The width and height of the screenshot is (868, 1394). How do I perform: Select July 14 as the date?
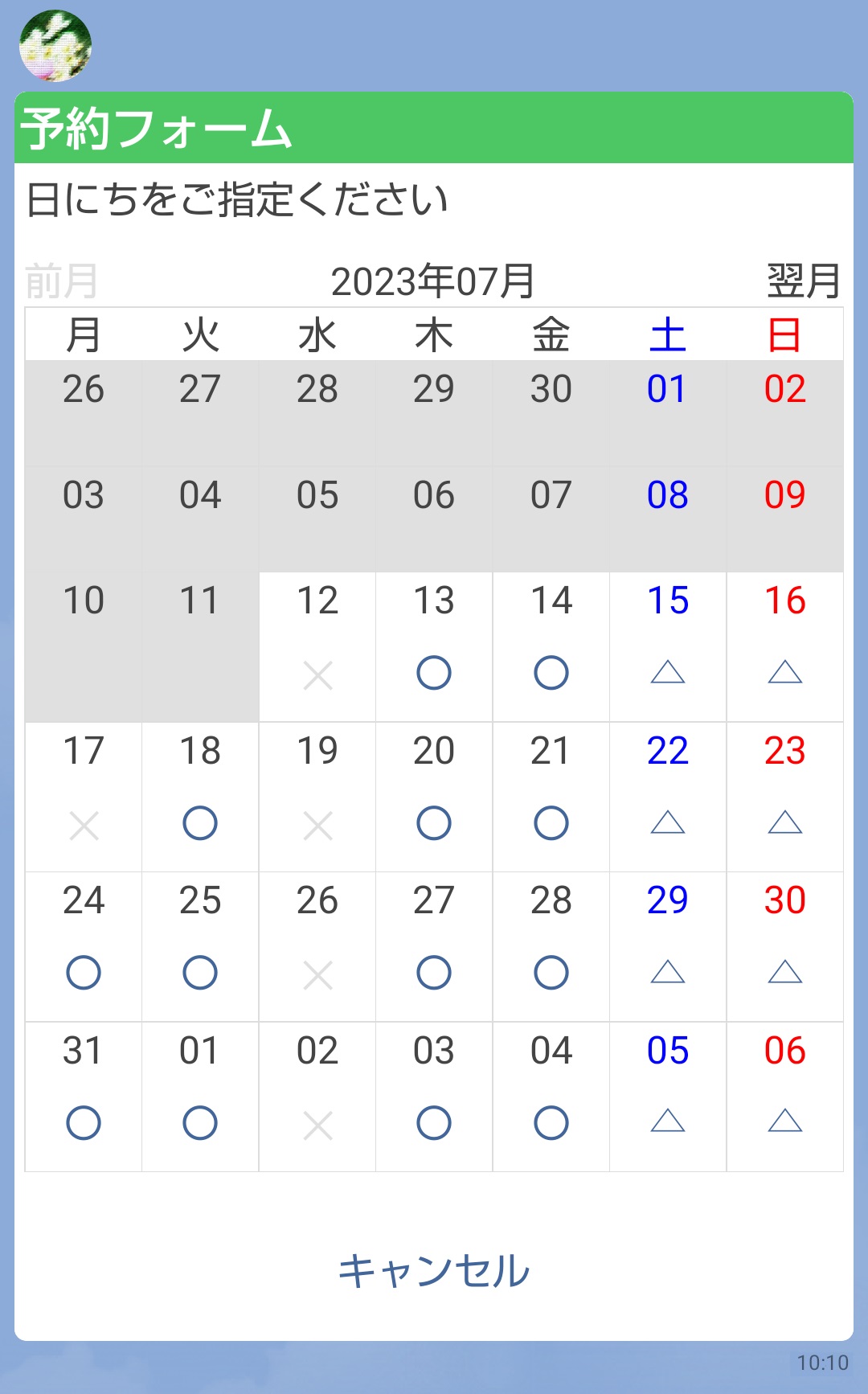tap(551, 646)
